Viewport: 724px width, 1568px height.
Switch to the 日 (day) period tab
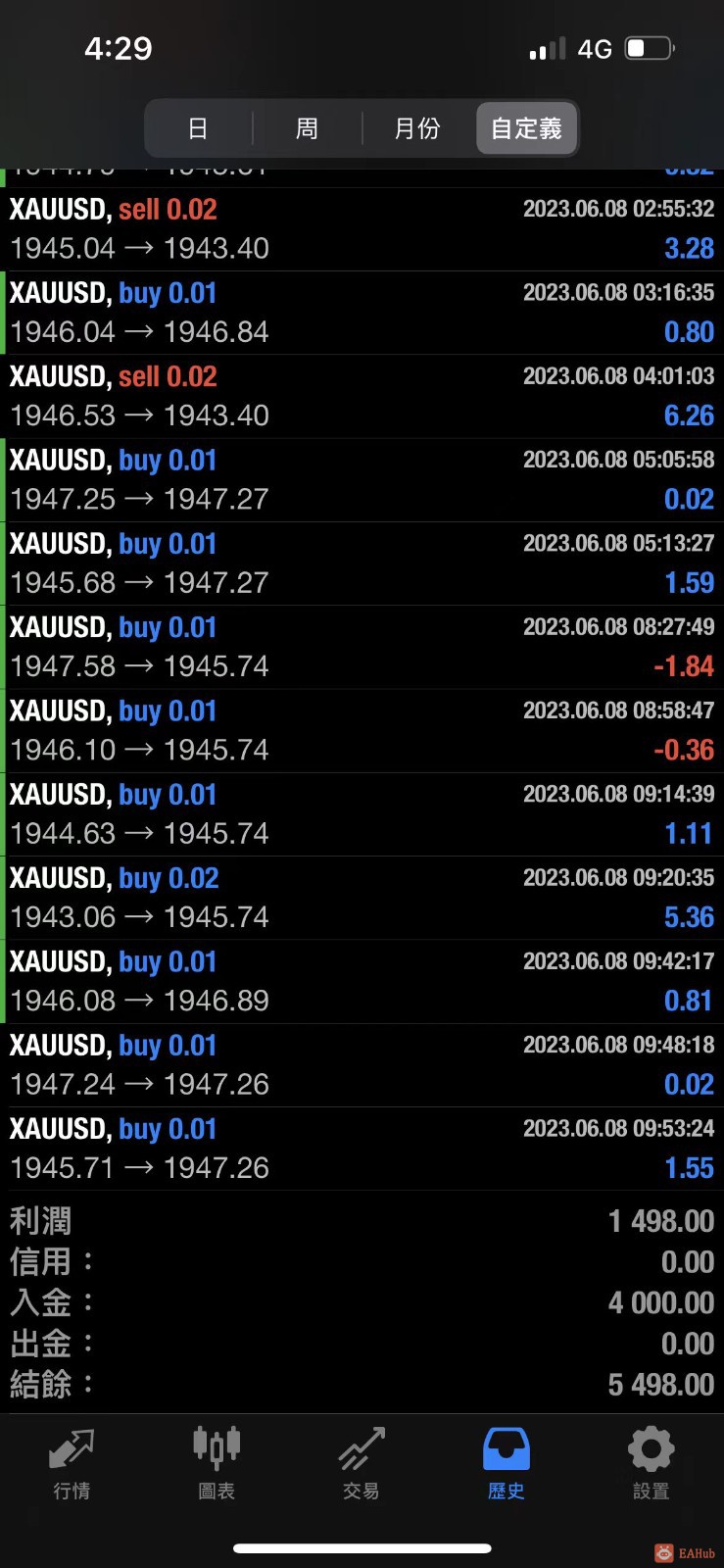click(x=198, y=128)
